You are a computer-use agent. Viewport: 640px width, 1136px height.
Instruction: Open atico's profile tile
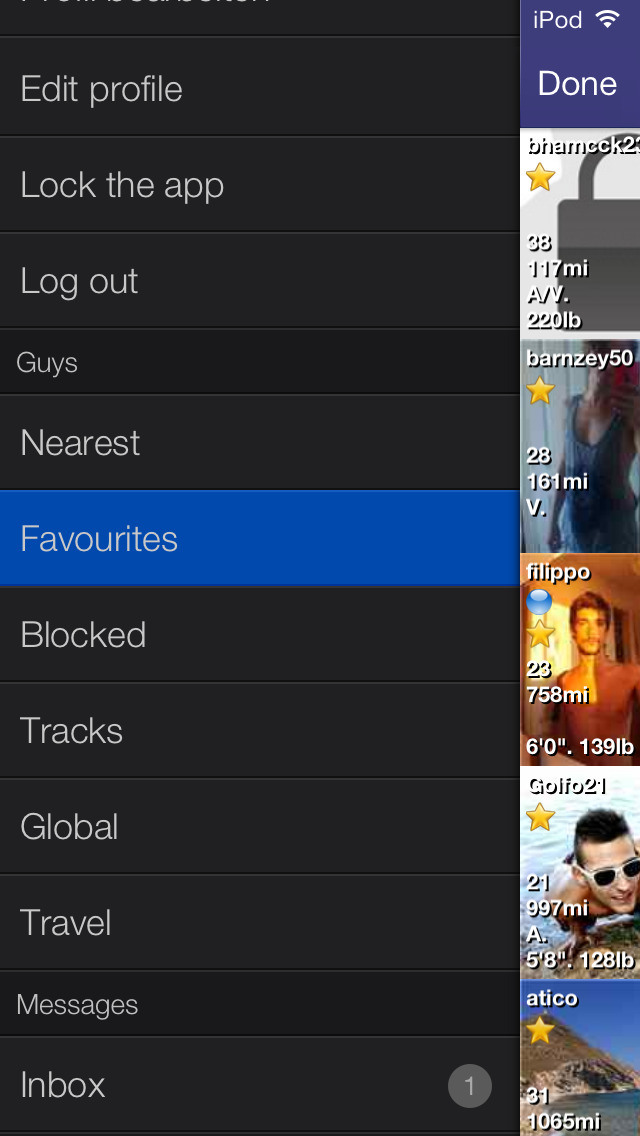580,1060
